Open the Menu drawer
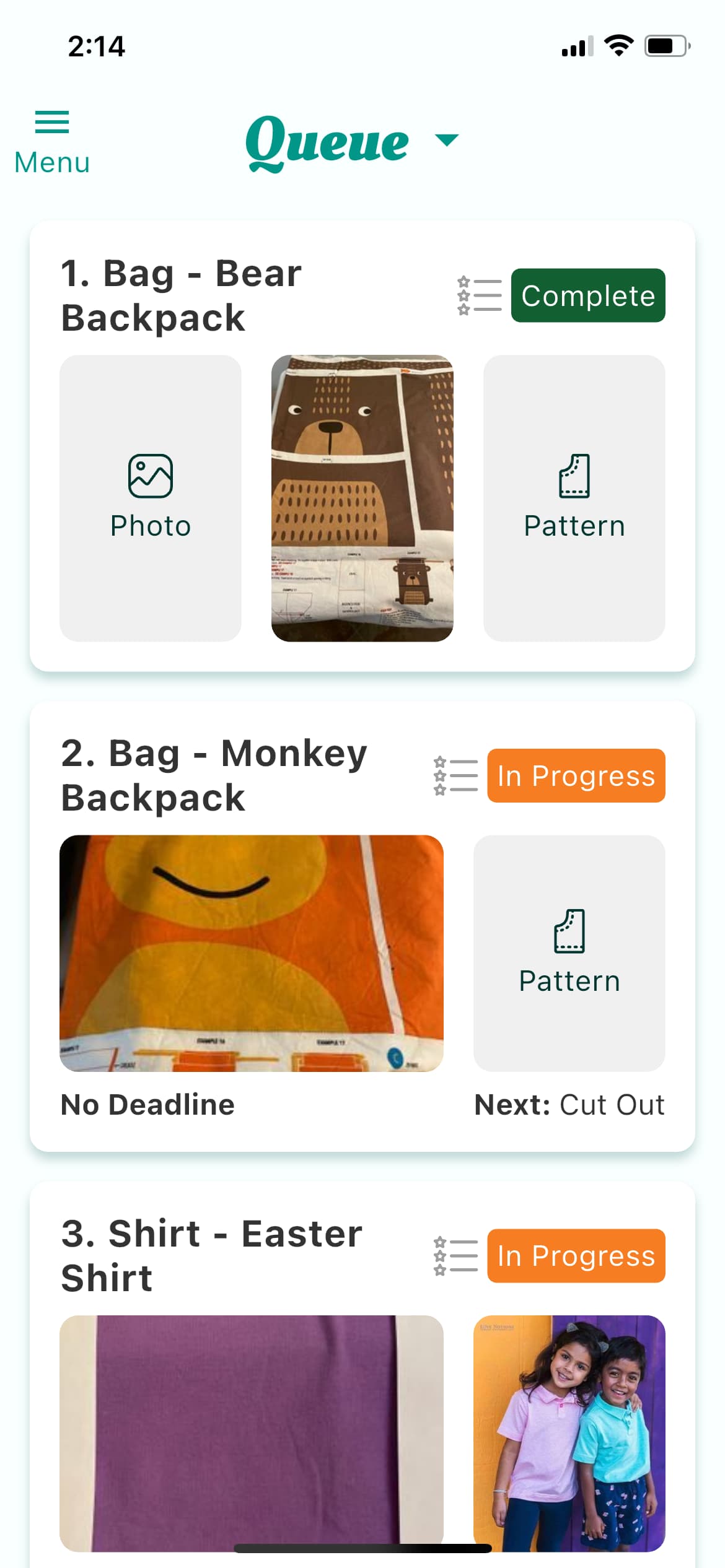This screenshot has height=1568, width=725. coord(52,142)
